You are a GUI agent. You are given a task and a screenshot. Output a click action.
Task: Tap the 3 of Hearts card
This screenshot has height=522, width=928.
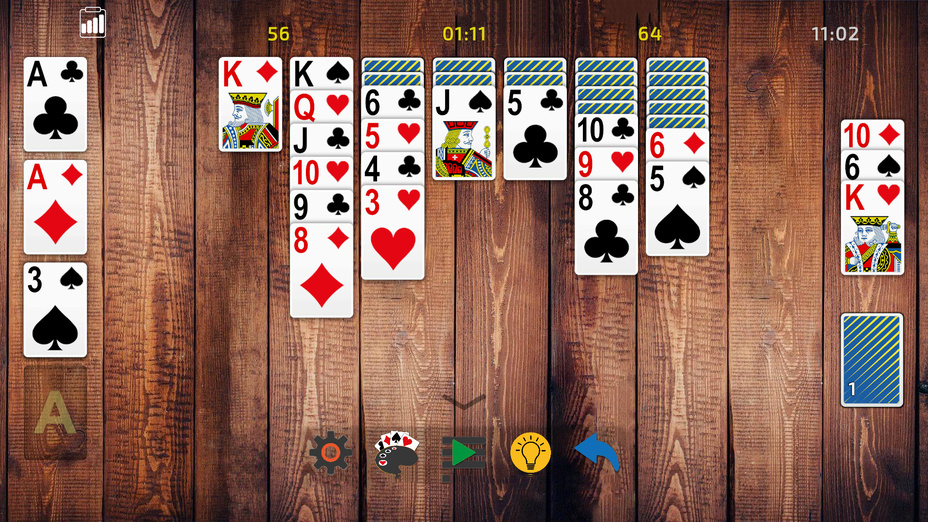pos(392,235)
